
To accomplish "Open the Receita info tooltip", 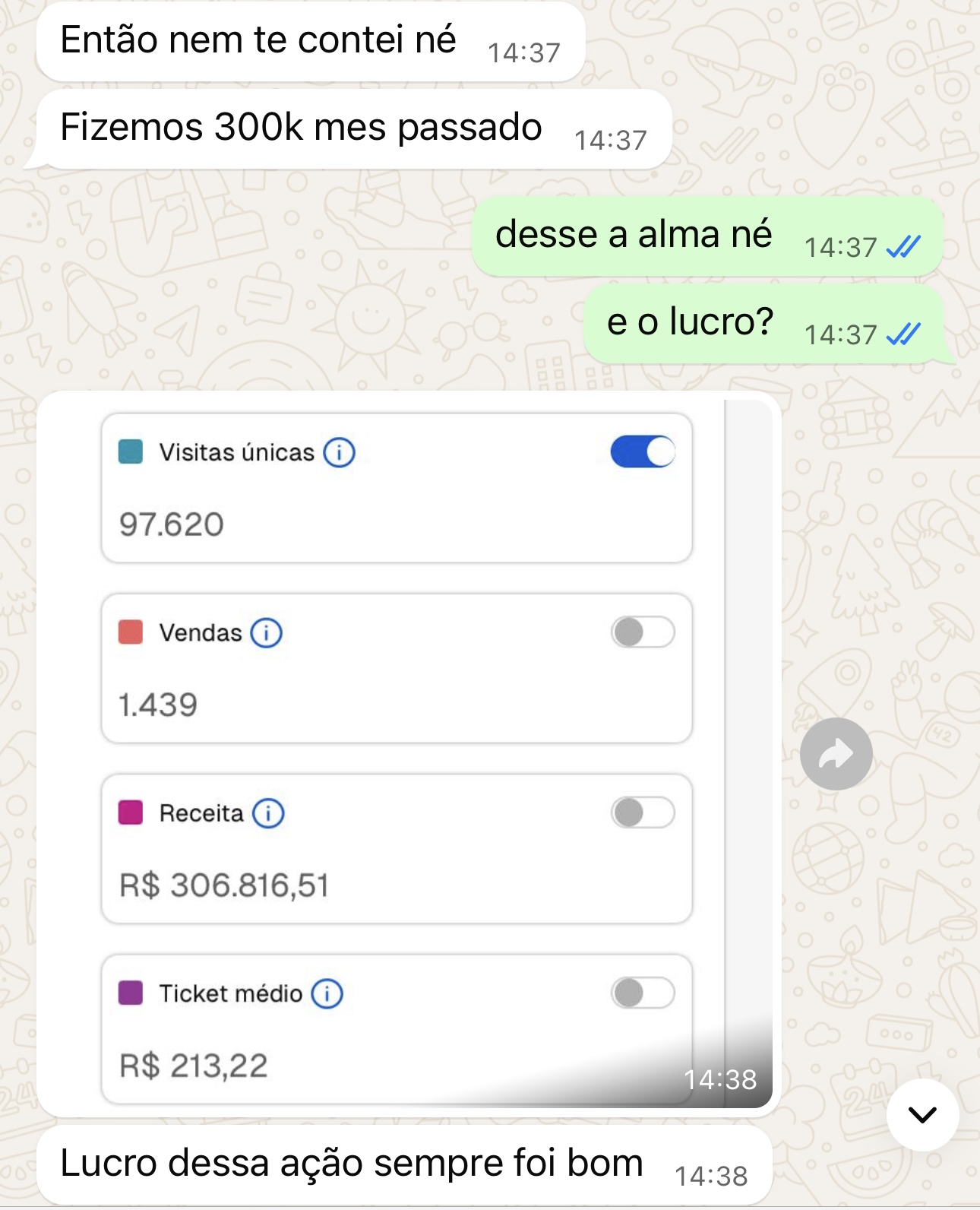I will click(267, 814).
